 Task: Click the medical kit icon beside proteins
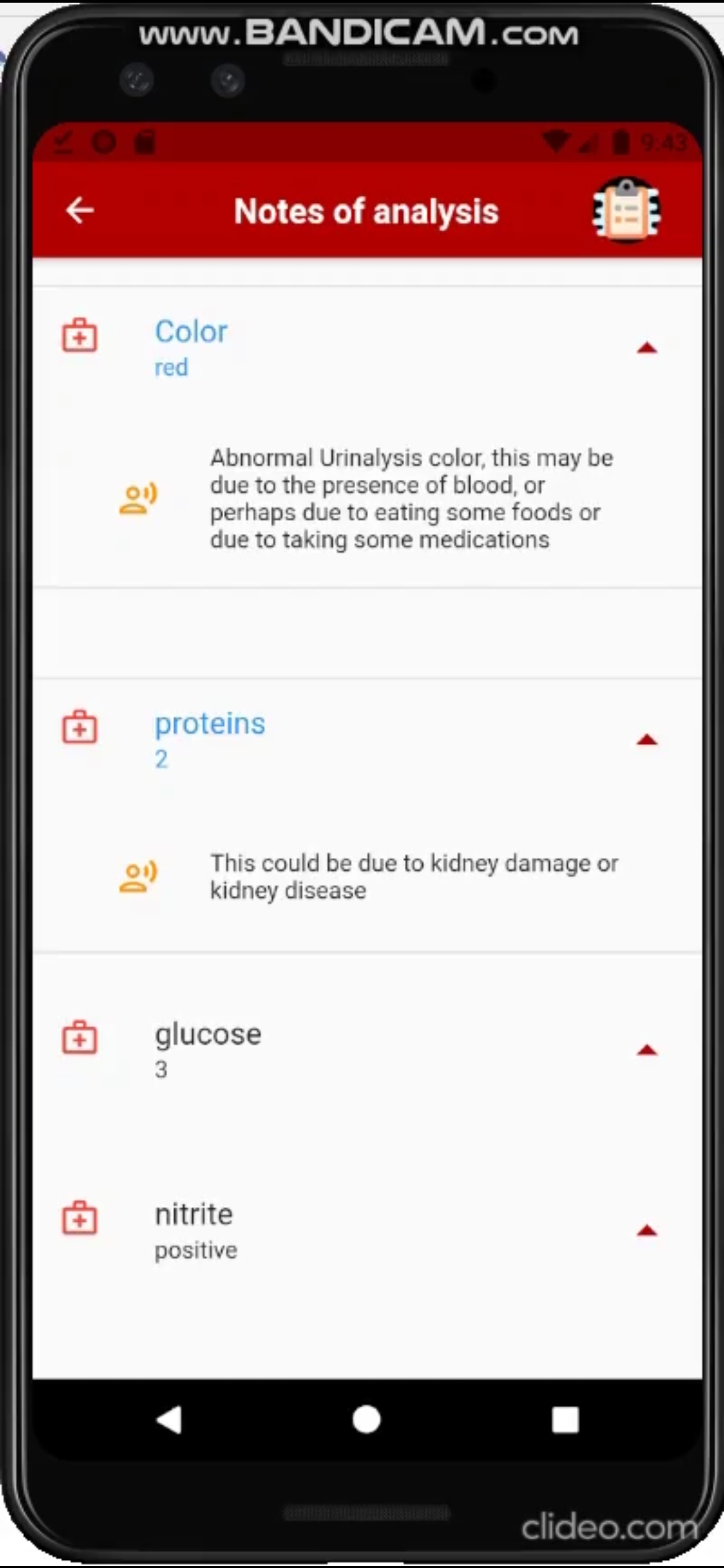79,727
